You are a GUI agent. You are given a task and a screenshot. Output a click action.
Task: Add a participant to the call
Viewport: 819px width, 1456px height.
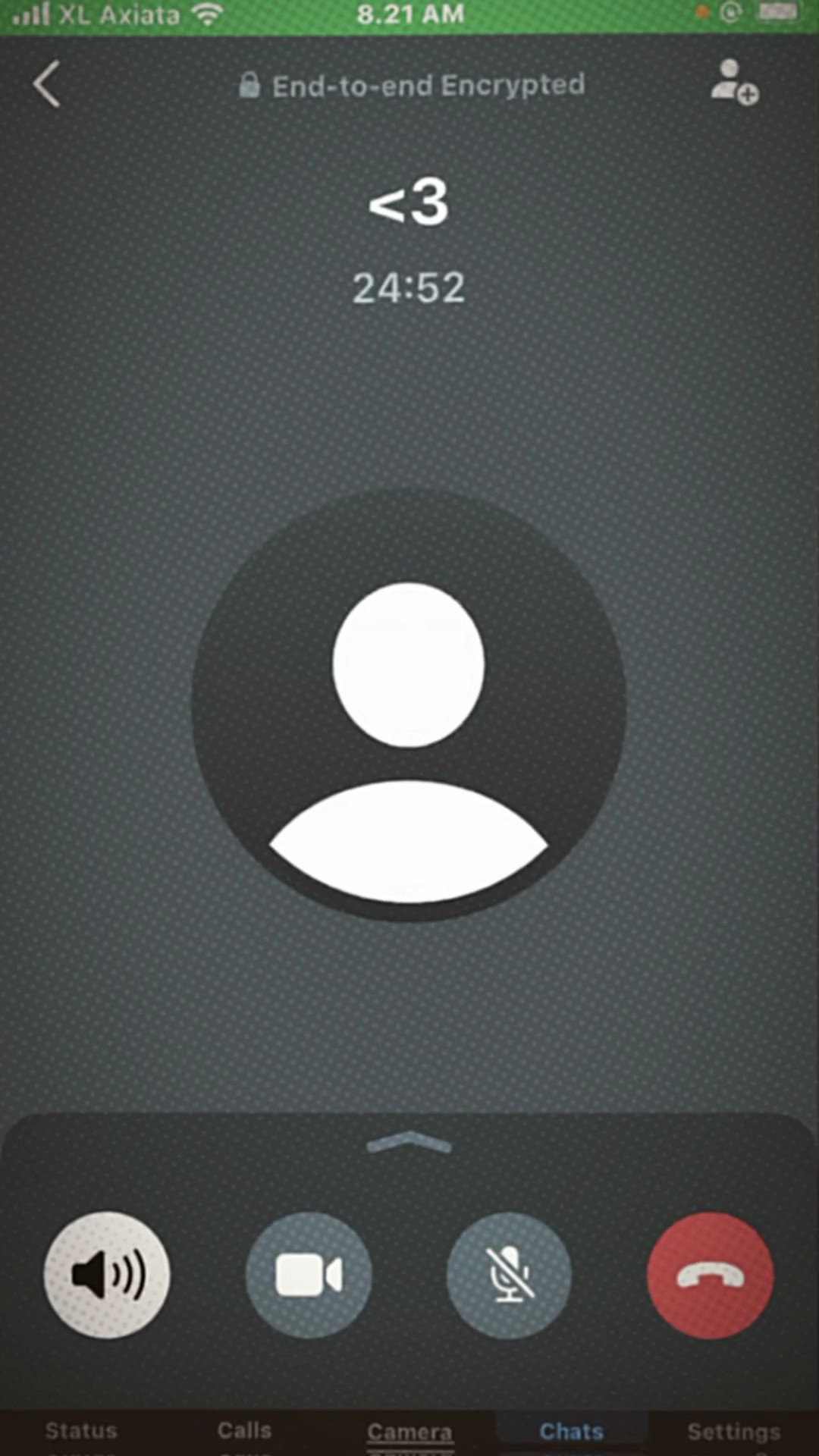tap(734, 82)
